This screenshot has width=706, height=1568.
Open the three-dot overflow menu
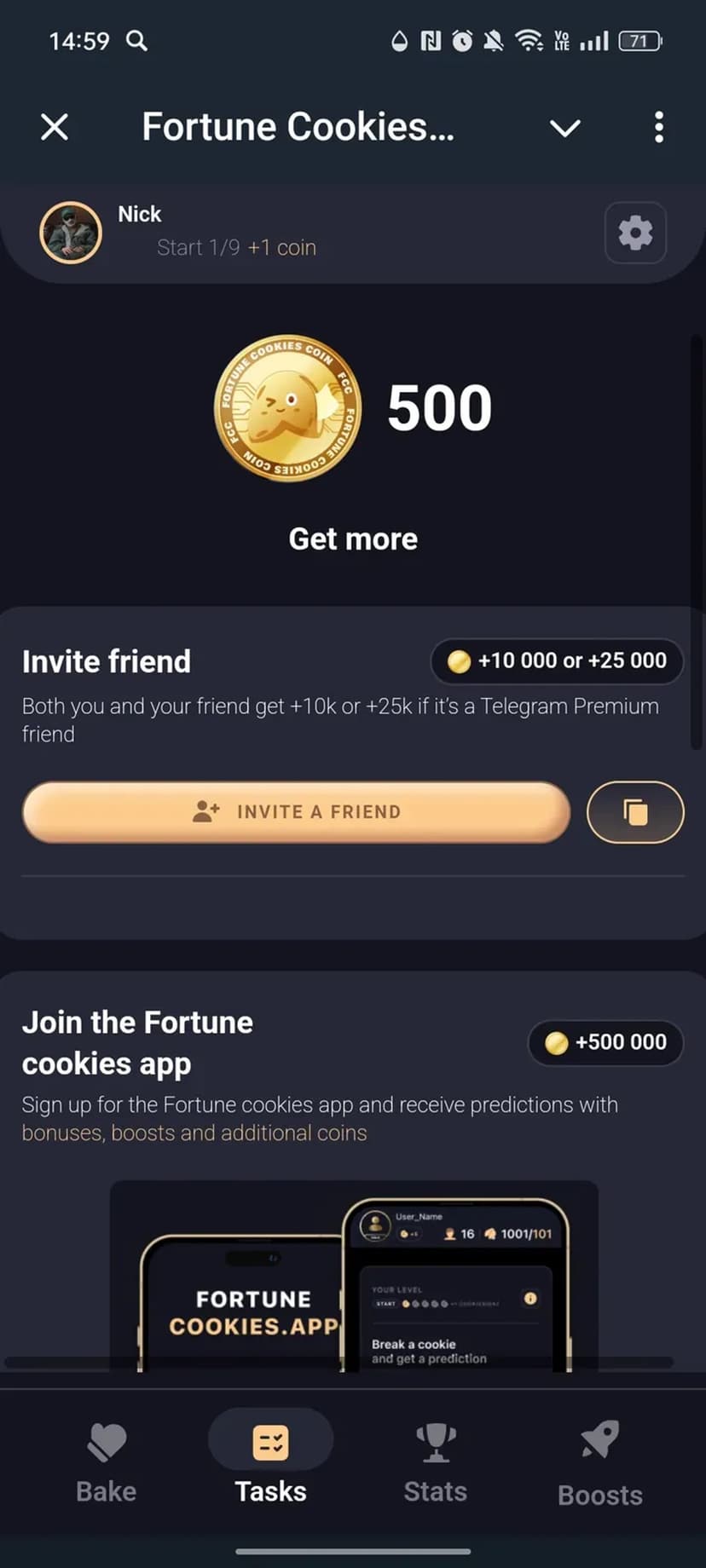coord(658,128)
